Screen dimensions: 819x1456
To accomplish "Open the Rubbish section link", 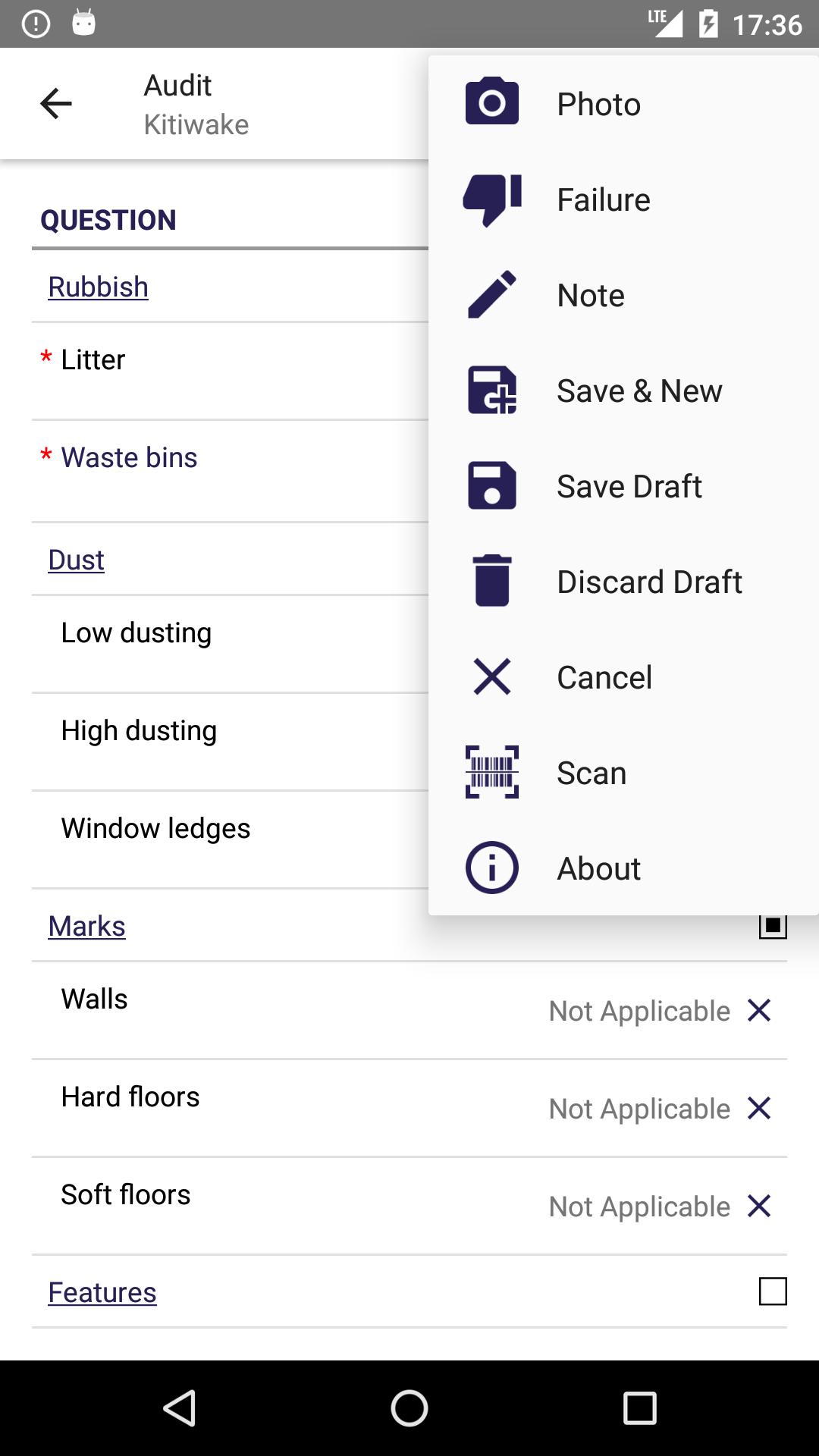I will (x=98, y=287).
